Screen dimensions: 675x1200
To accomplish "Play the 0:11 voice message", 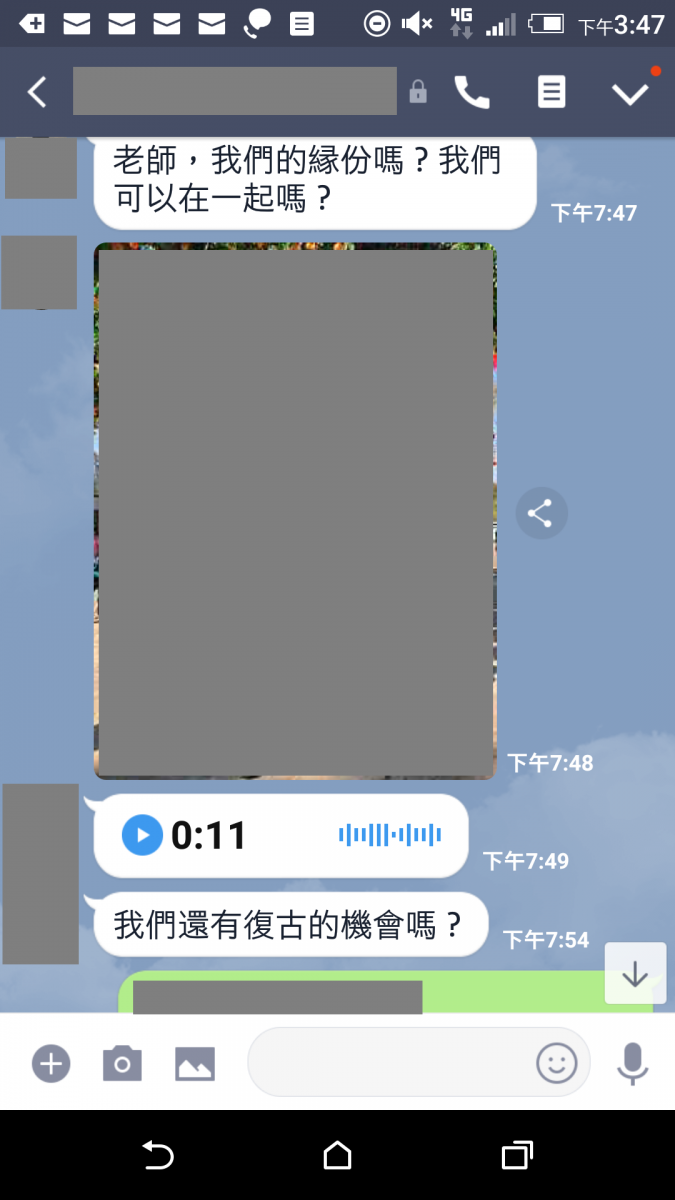I will pyautogui.click(x=142, y=835).
